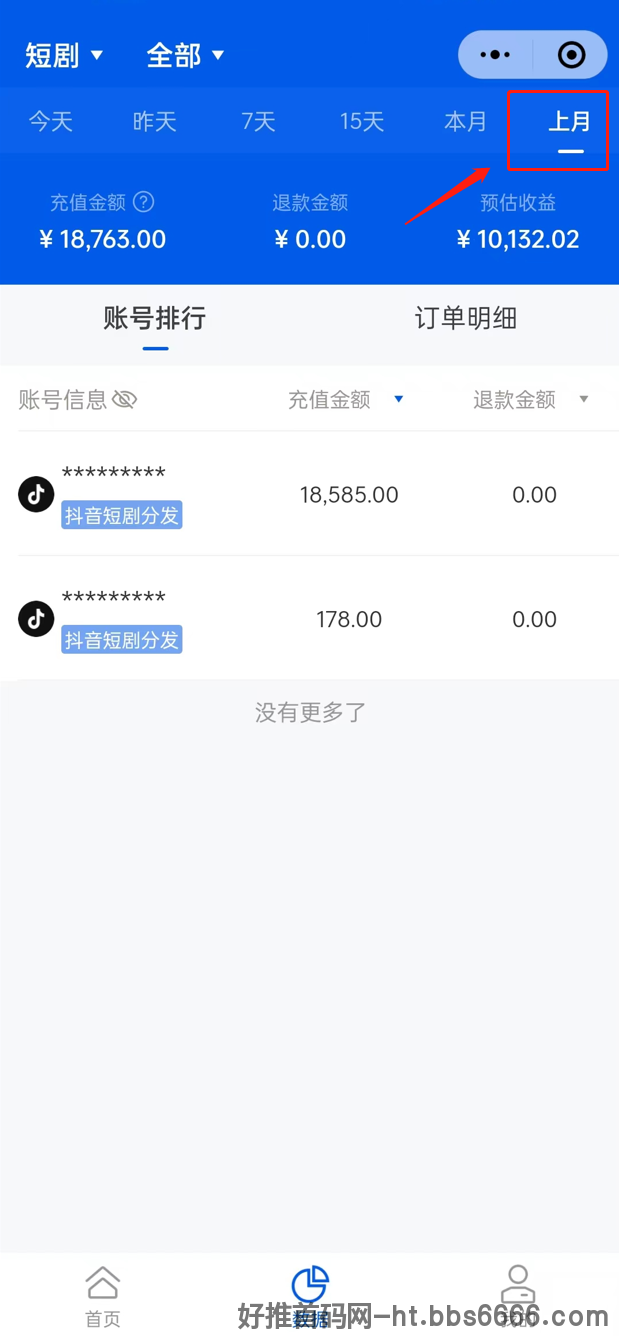Close the mini program via circle icon
The width and height of the screenshot is (619, 1336).
pos(571,54)
